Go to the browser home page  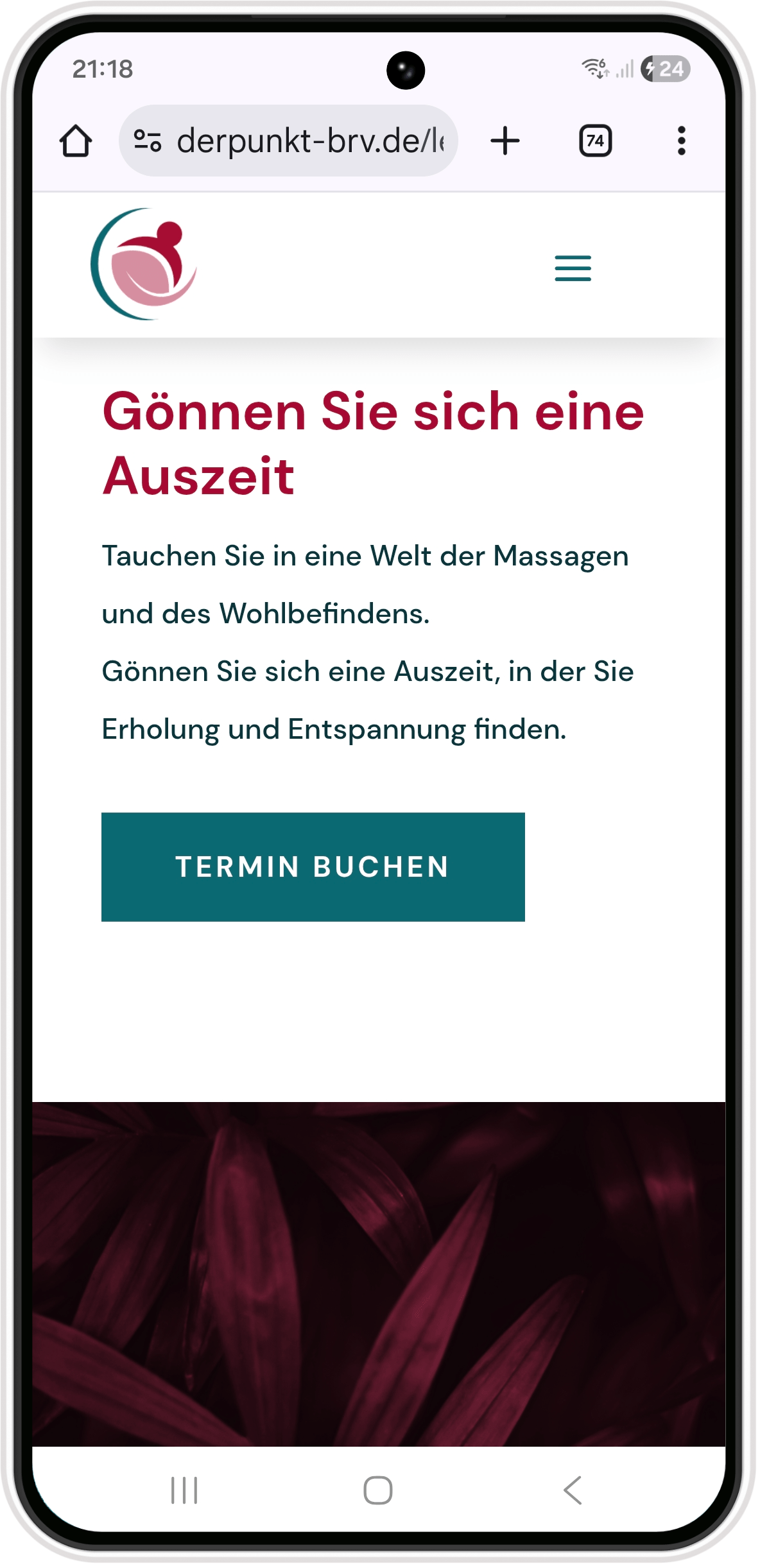tap(76, 141)
